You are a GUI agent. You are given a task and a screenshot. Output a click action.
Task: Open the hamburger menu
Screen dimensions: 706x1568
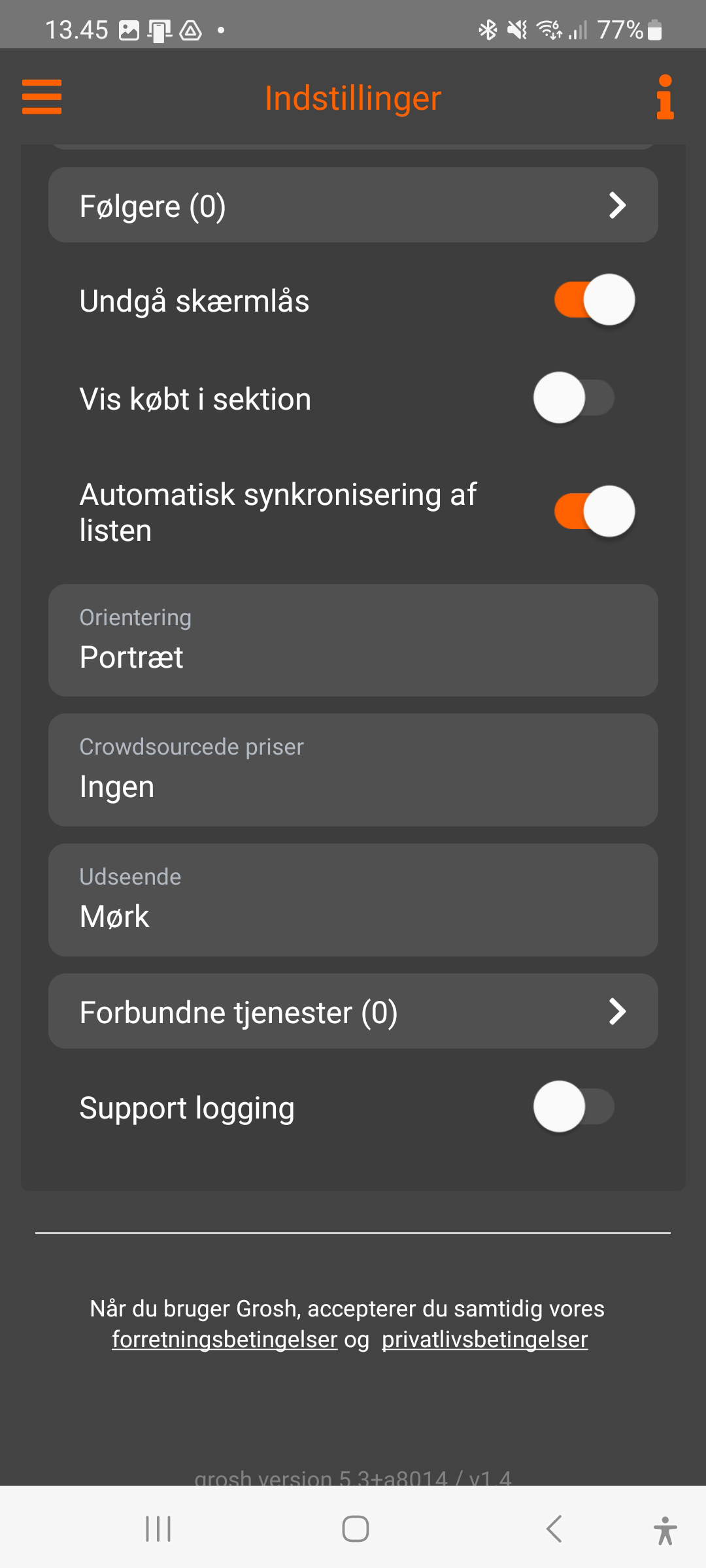(42, 97)
